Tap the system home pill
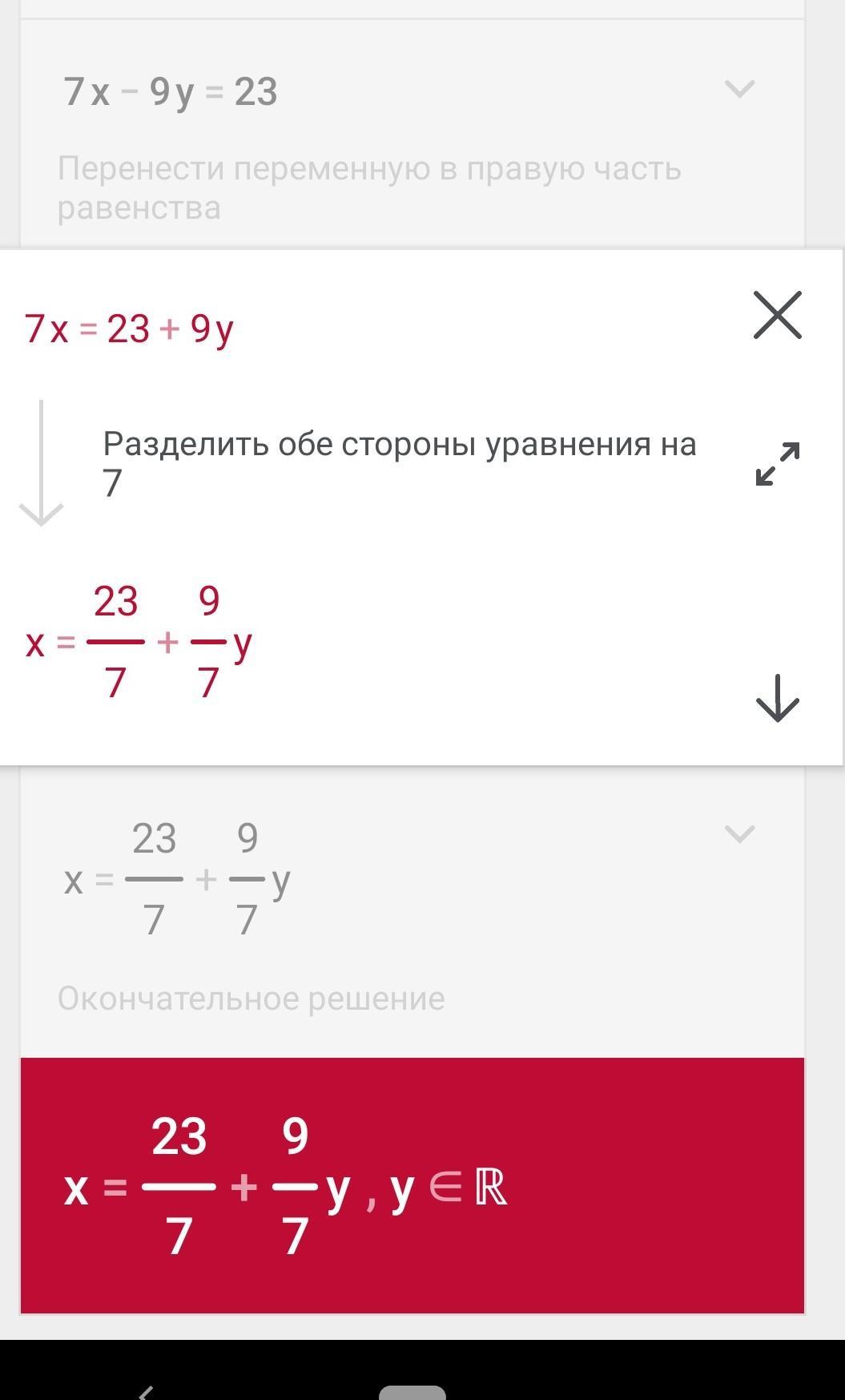Viewport: 845px width, 1400px height. coord(412,1393)
